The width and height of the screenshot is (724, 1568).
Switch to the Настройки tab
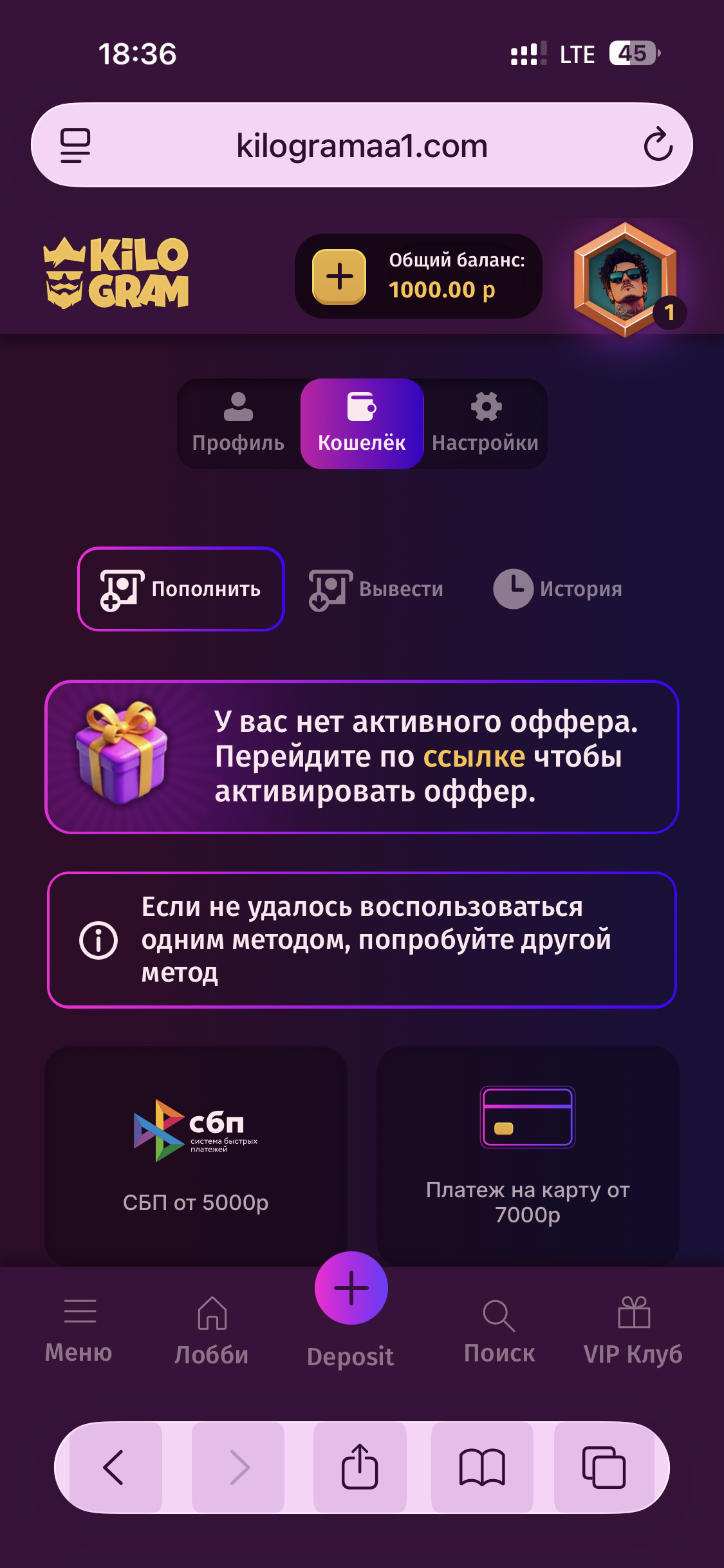coord(485,424)
